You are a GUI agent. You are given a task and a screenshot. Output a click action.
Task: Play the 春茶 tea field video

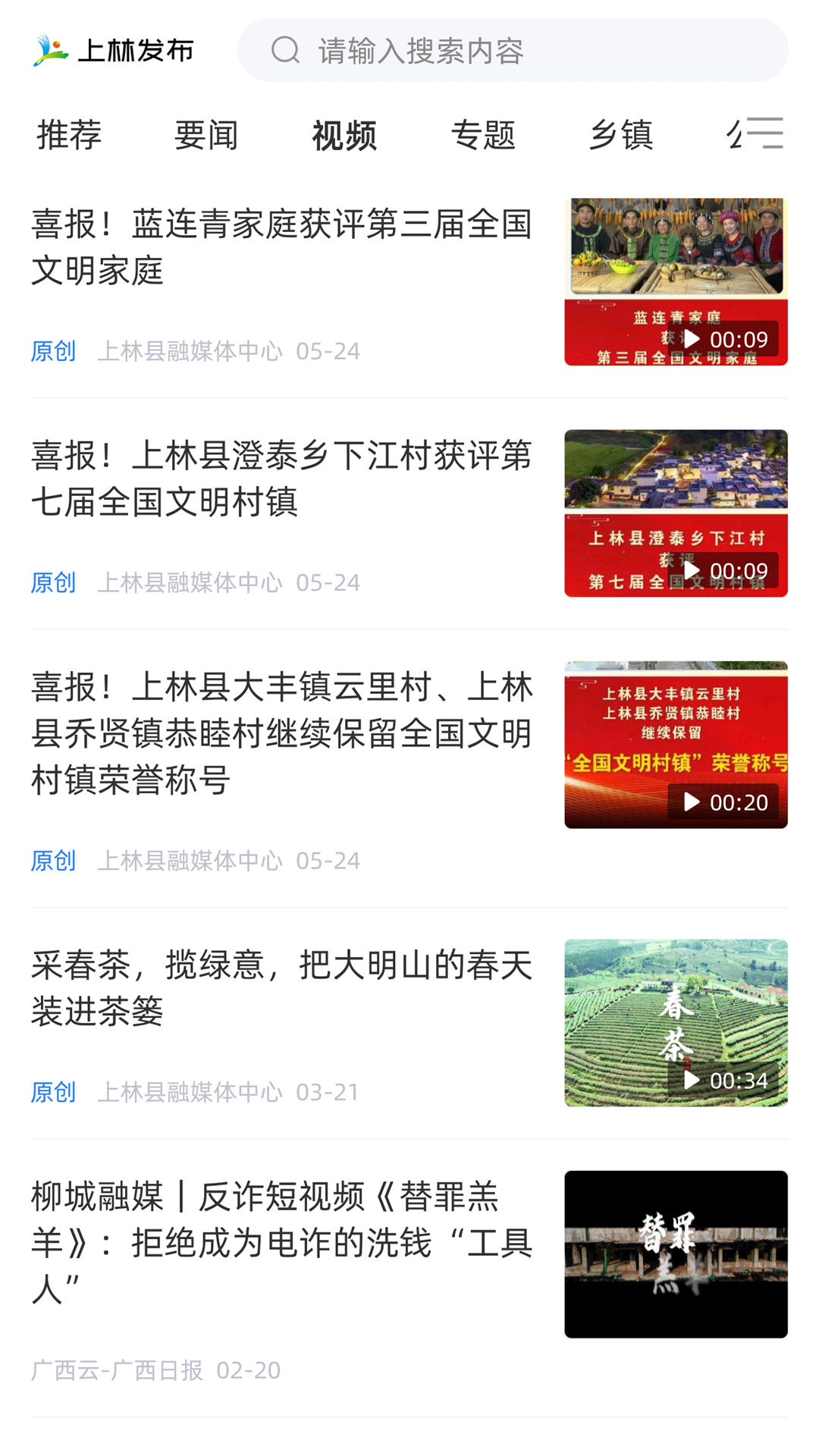pyautogui.click(x=676, y=1023)
